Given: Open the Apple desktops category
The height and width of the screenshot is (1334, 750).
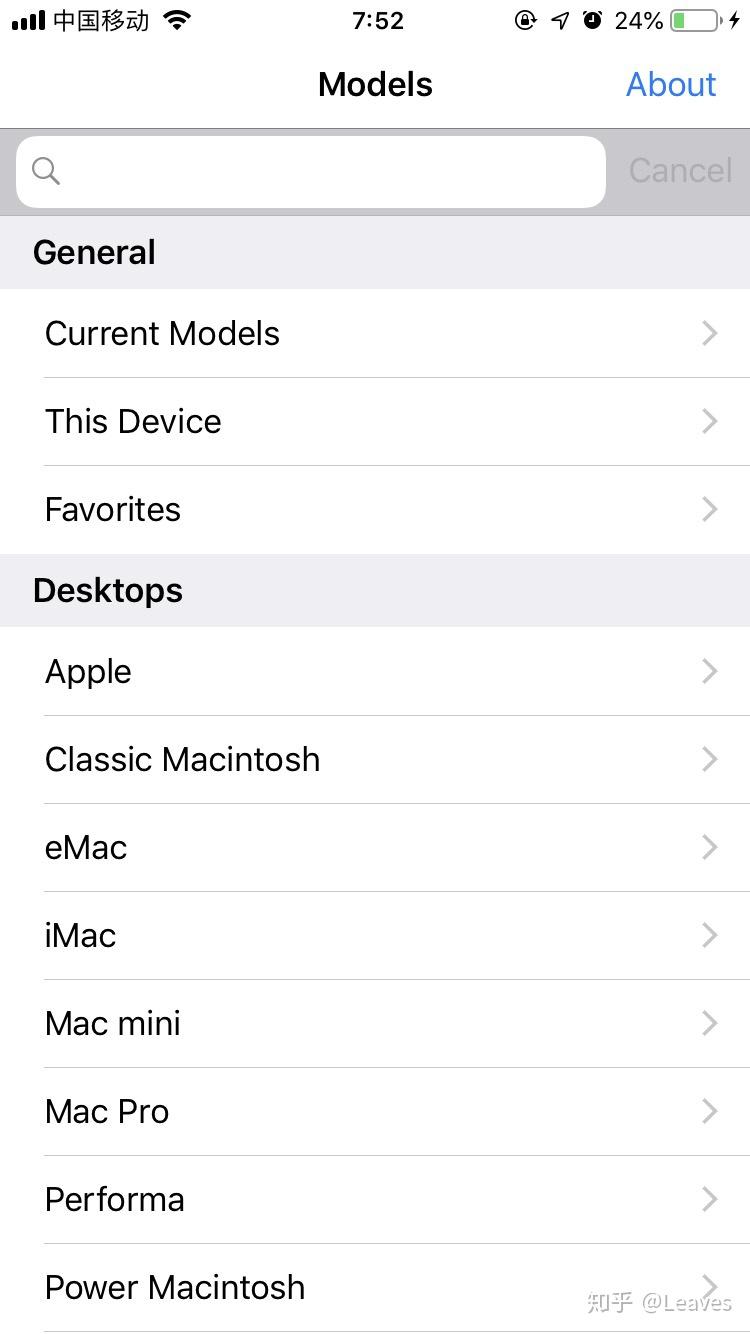Looking at the screenshot, I should (x=375, y=672).
